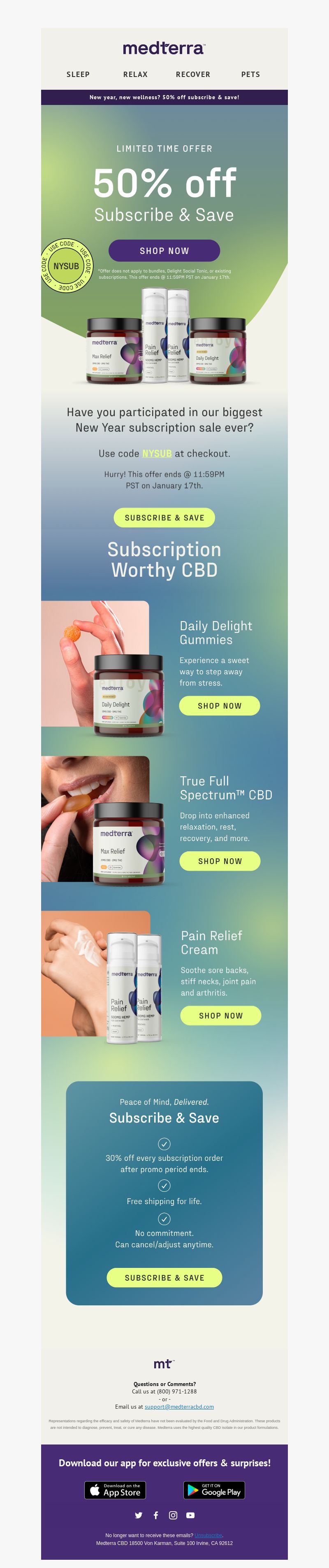
Task: Tap the Unsubscribe link
Action: click(x=209, y=1536)
